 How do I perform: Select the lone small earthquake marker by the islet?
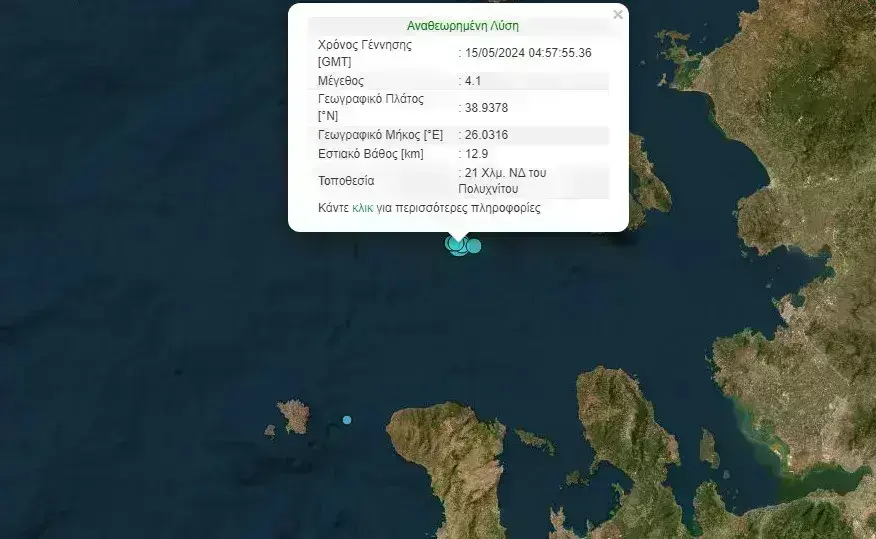[347, 420]
